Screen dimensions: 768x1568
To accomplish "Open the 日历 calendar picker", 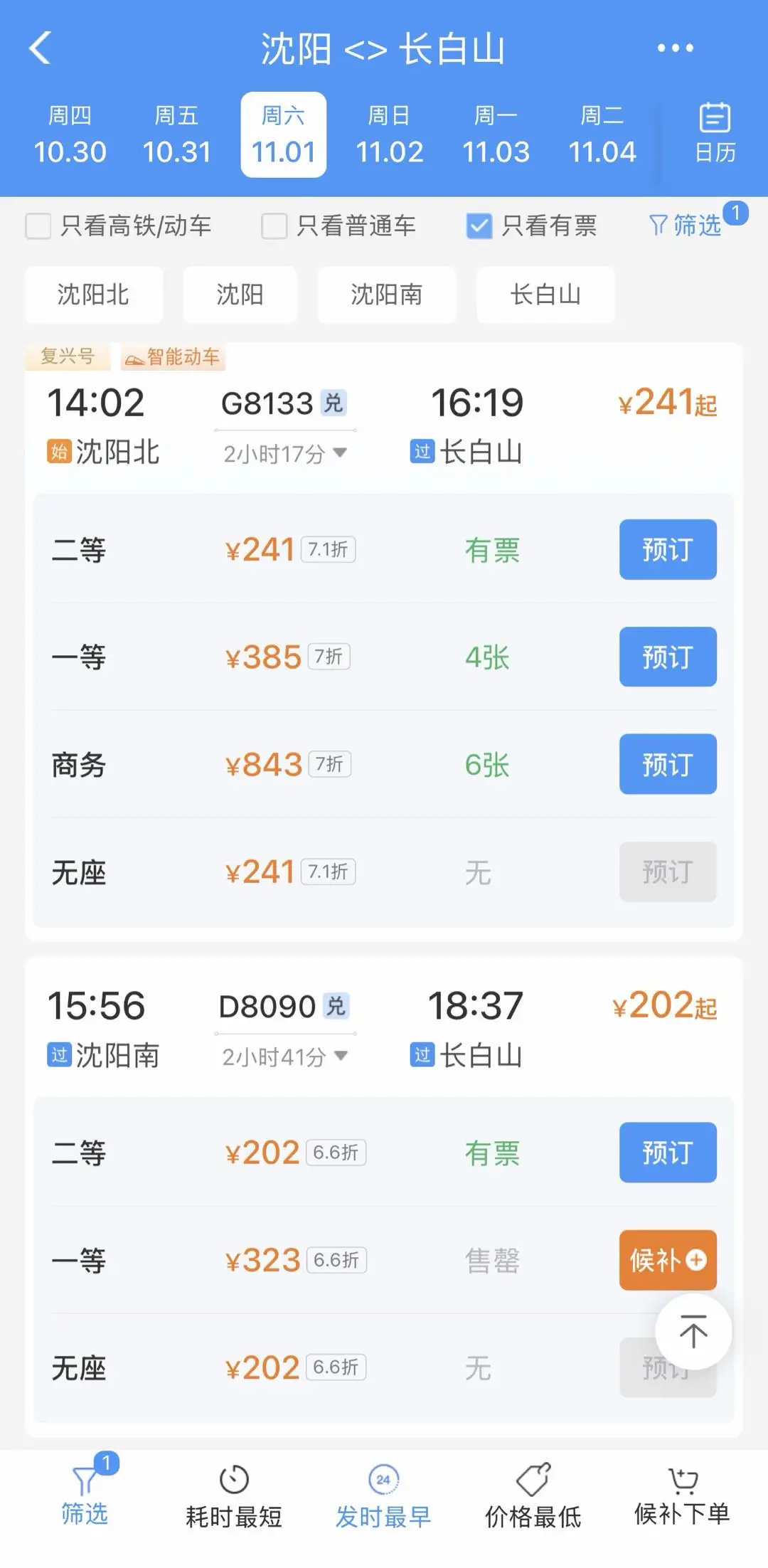I will coord(715,134).
